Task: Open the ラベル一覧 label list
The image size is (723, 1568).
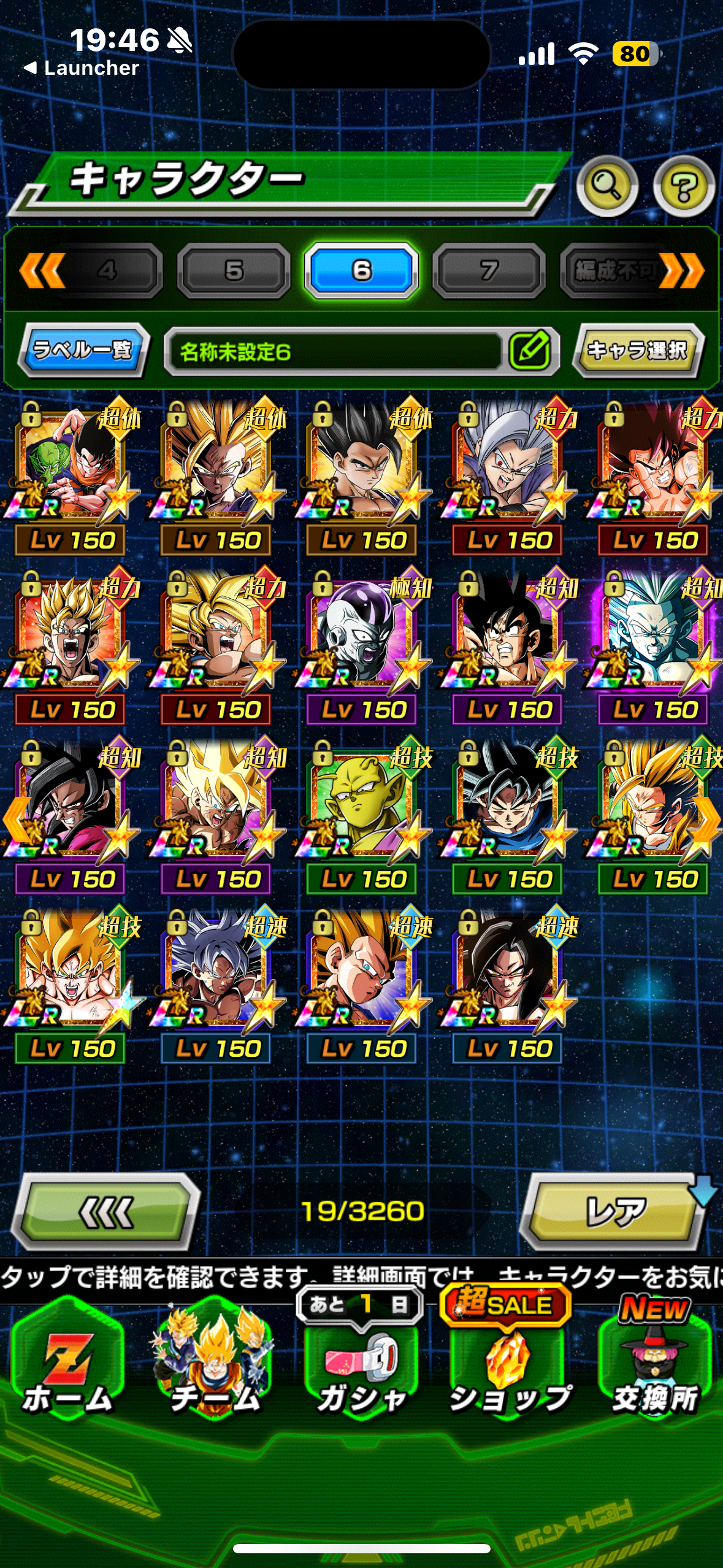Action: pos(83,350)
